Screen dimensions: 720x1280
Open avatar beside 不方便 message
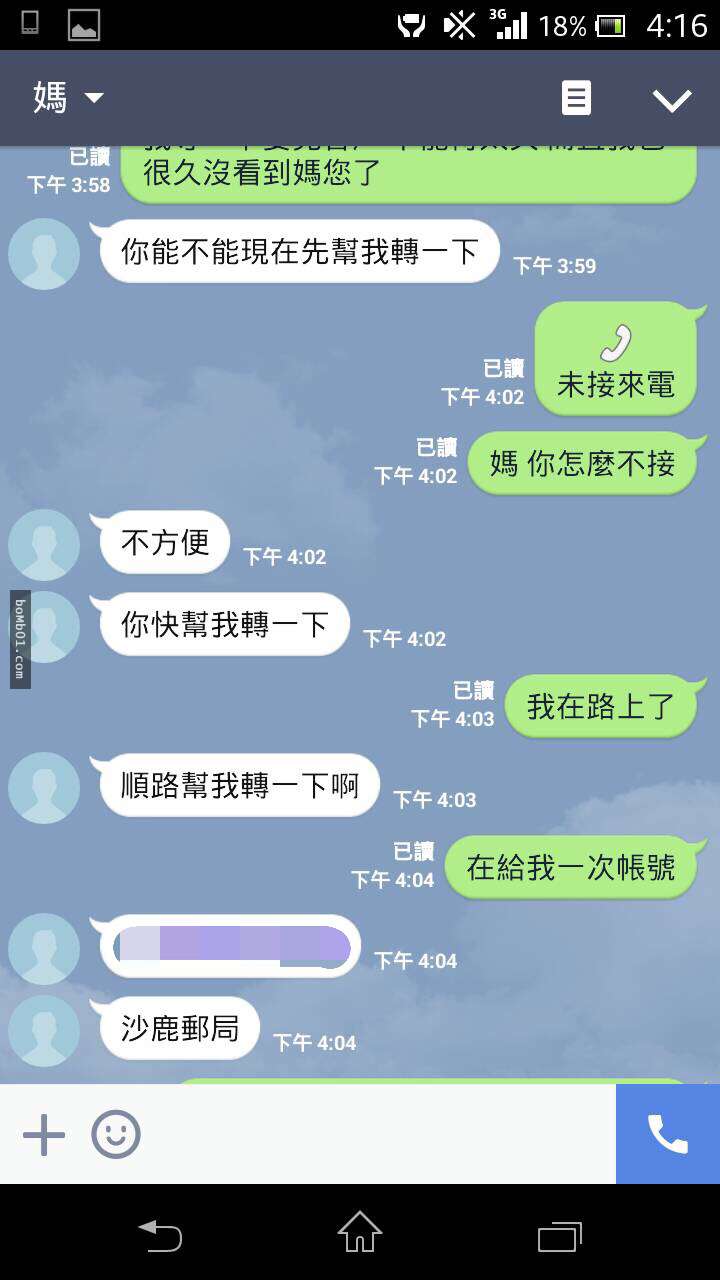tap(44, 545)
